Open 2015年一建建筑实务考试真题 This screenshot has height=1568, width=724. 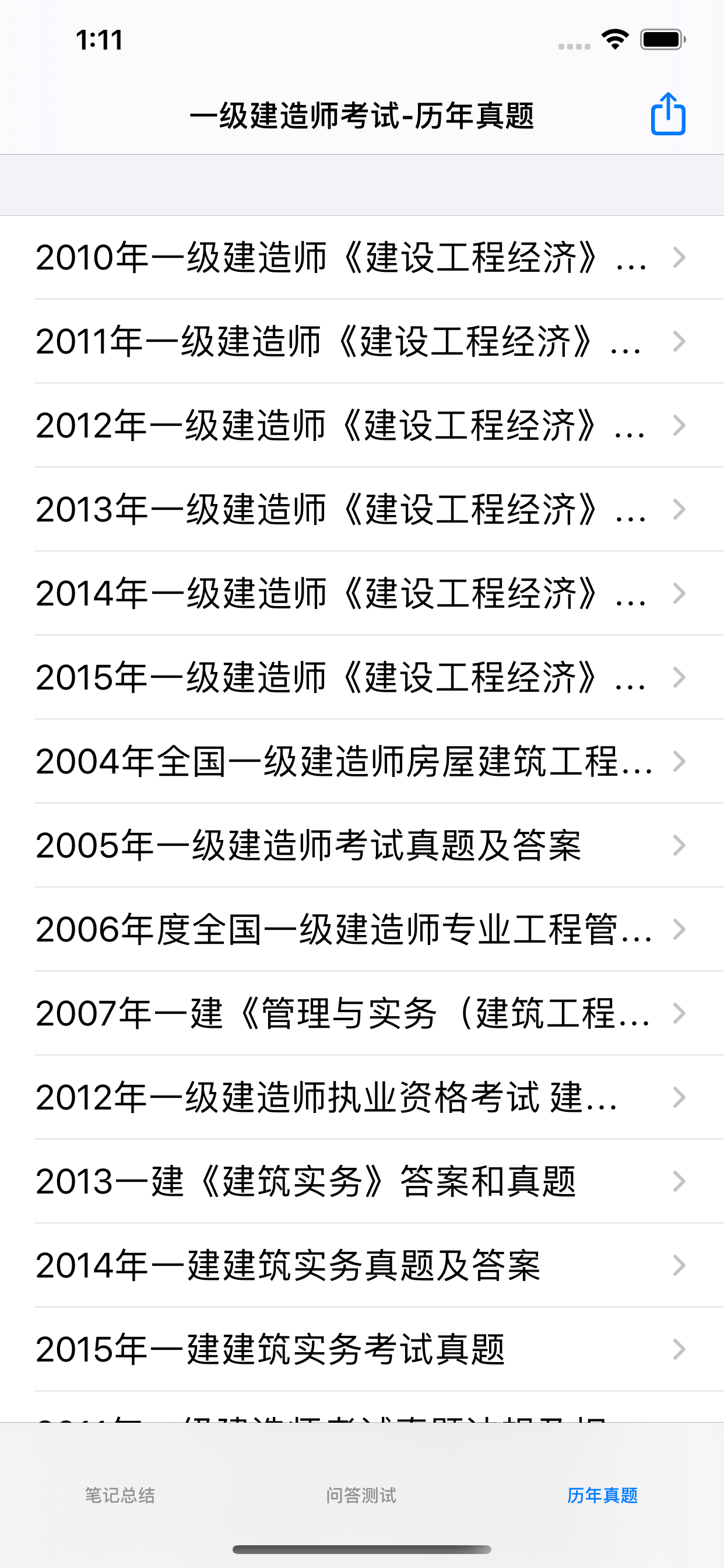[362, 1349]
